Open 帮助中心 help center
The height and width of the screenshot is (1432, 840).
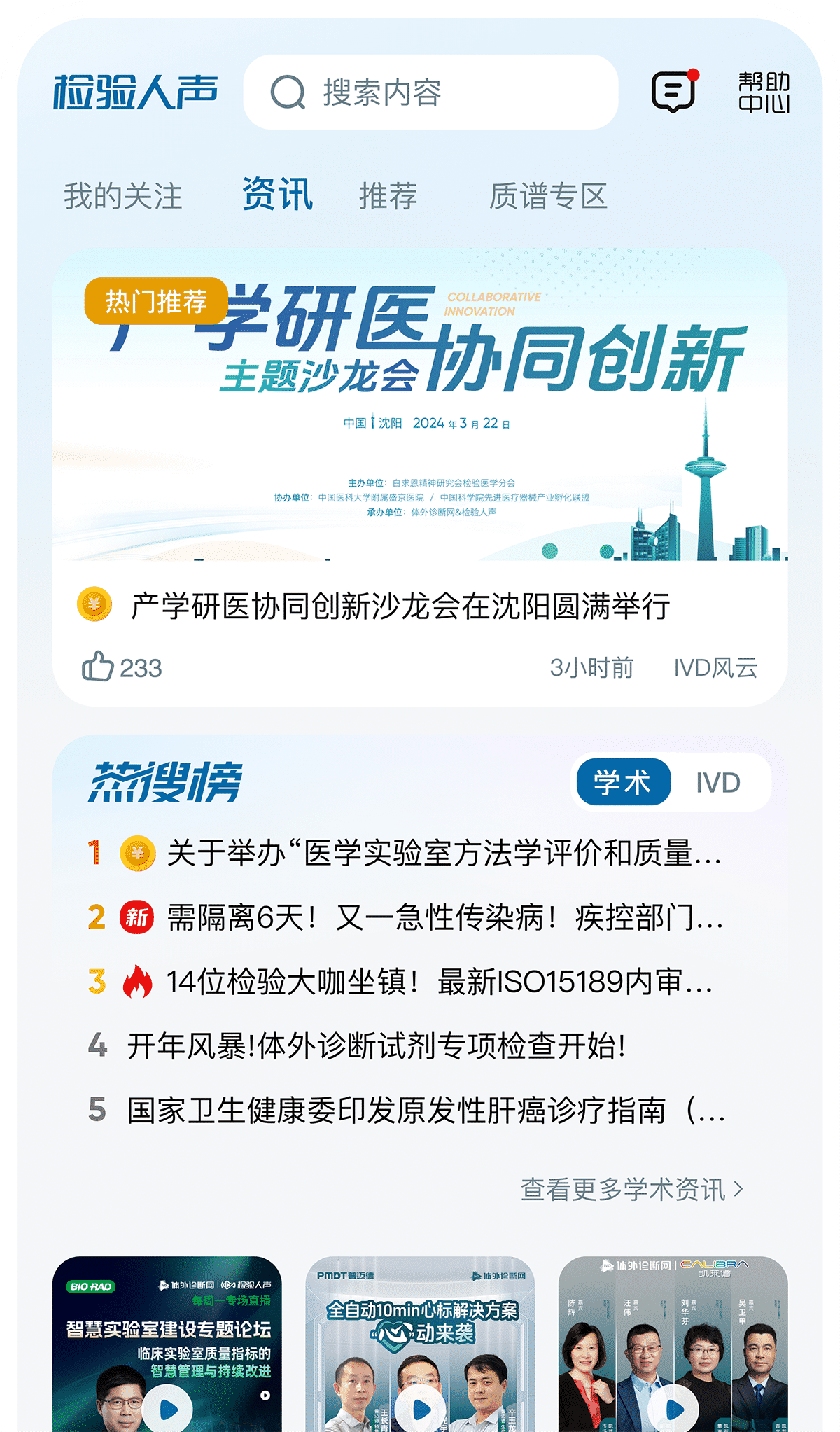(764, 92)
